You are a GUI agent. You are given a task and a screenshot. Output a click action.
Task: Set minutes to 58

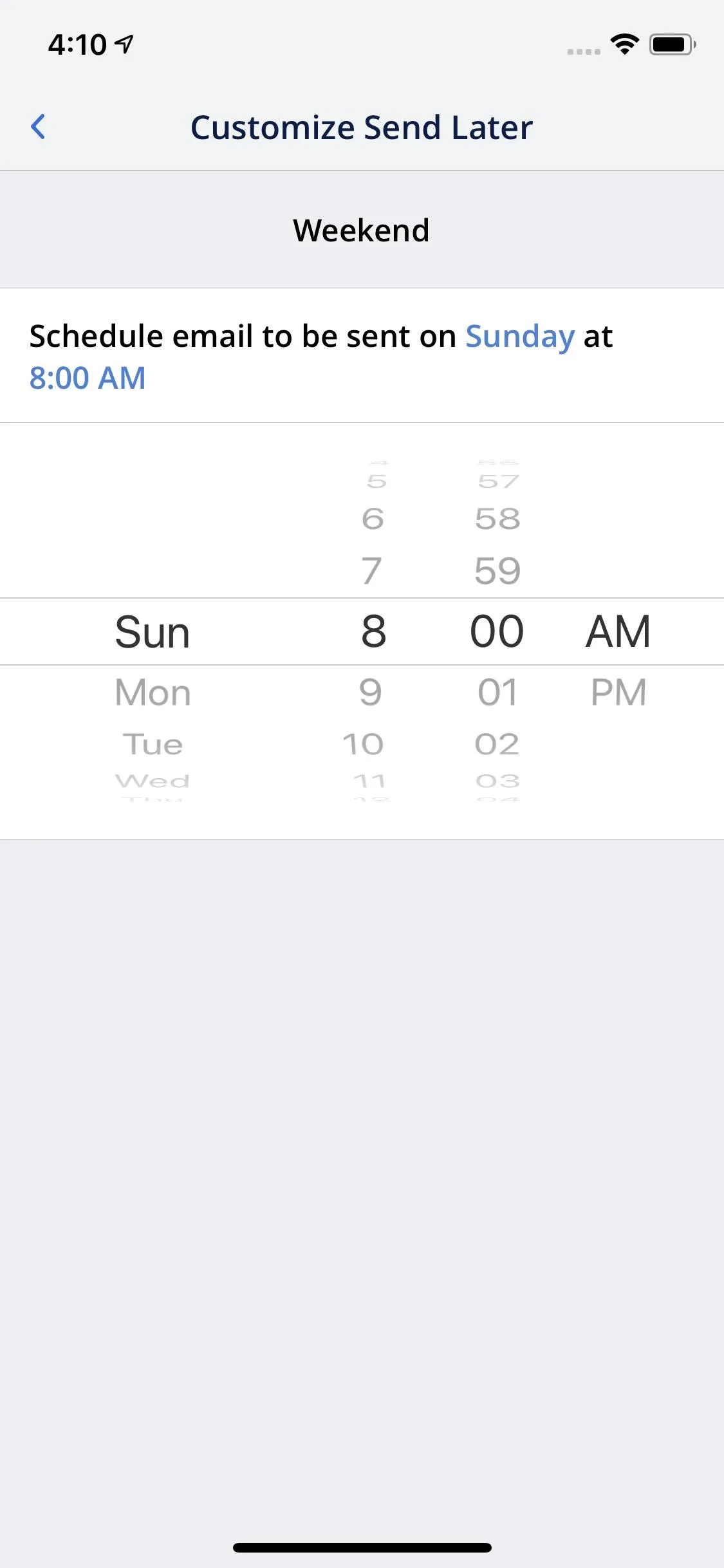coord(497,519)
